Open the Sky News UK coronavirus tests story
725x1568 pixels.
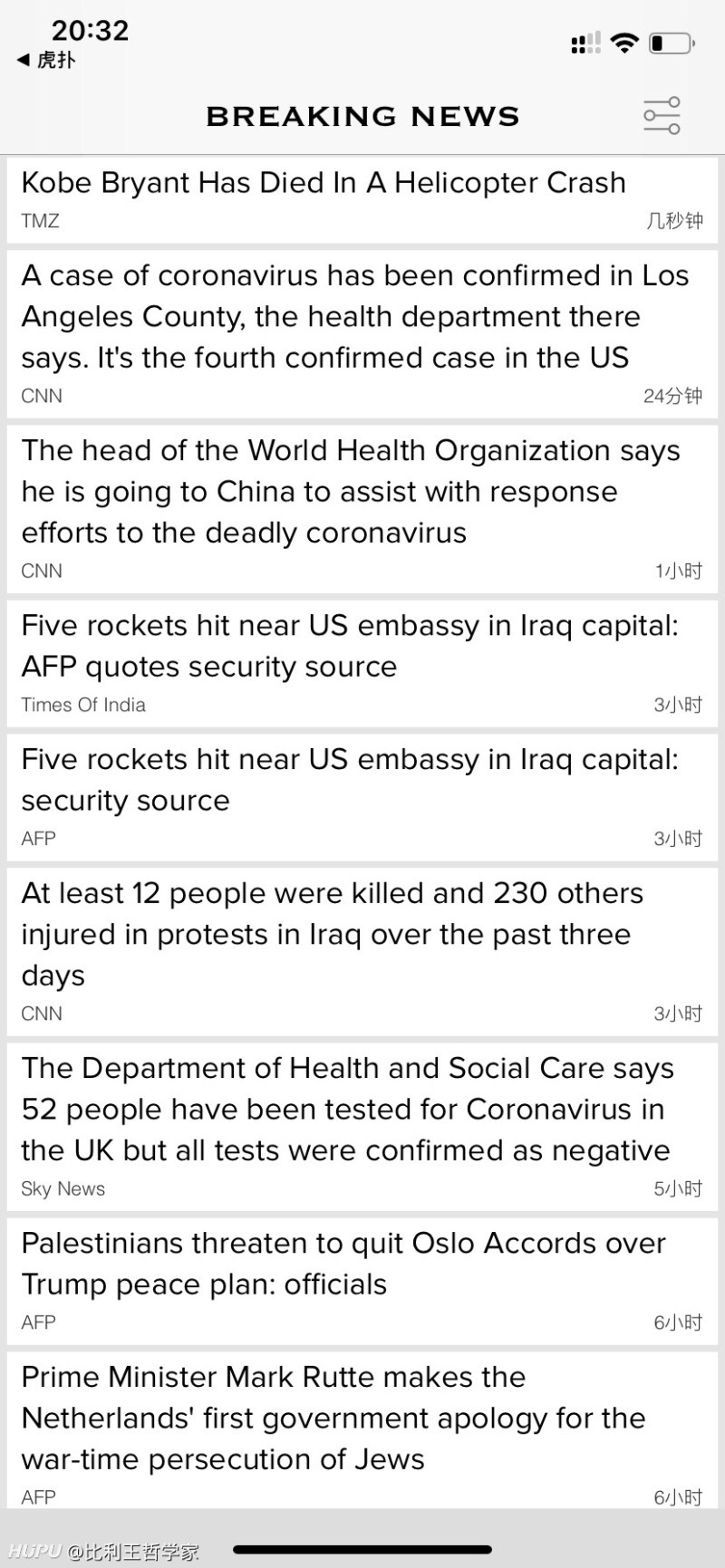coord(362,1126)
